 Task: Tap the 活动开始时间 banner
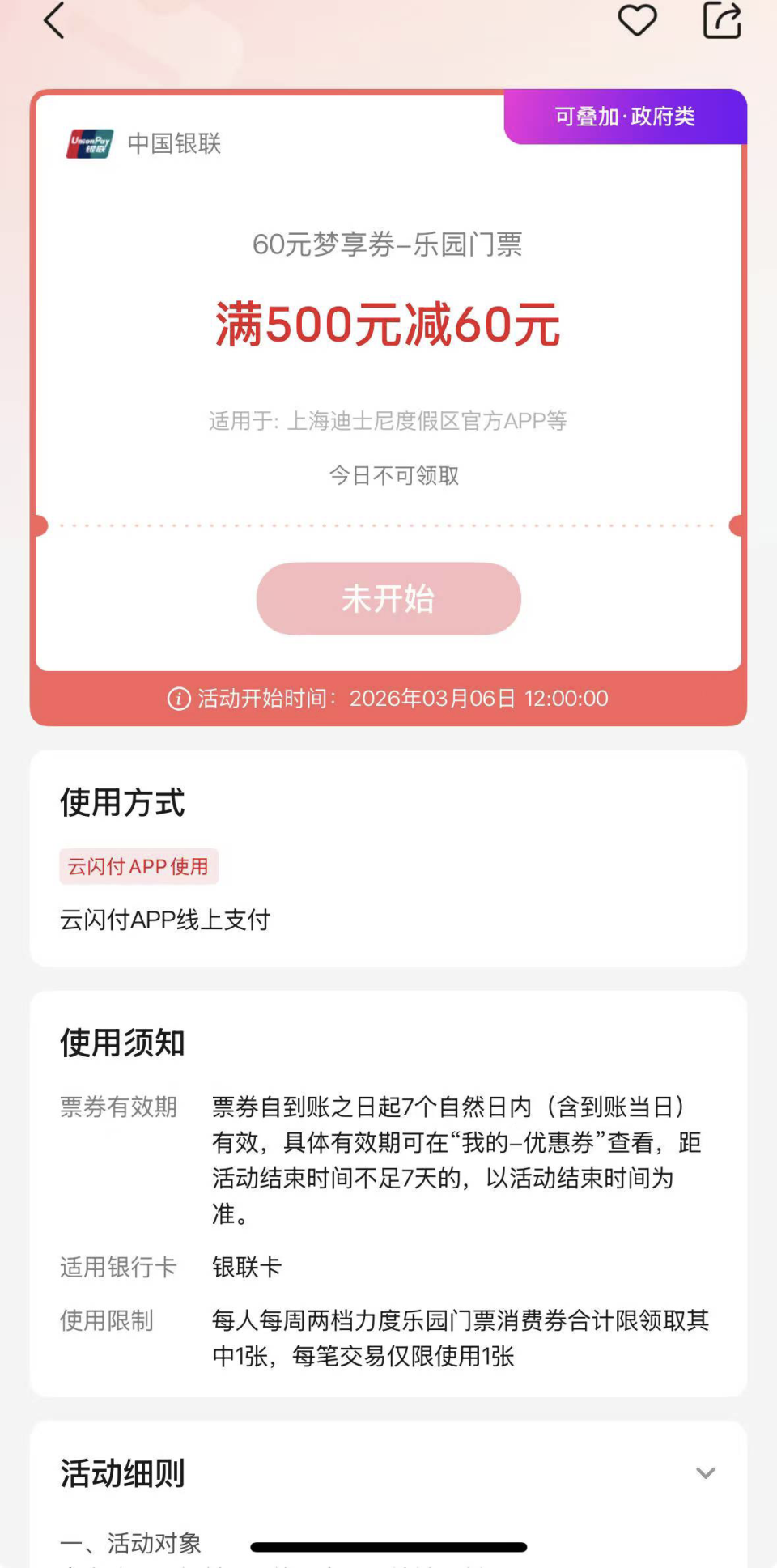(x=388, y=698)
